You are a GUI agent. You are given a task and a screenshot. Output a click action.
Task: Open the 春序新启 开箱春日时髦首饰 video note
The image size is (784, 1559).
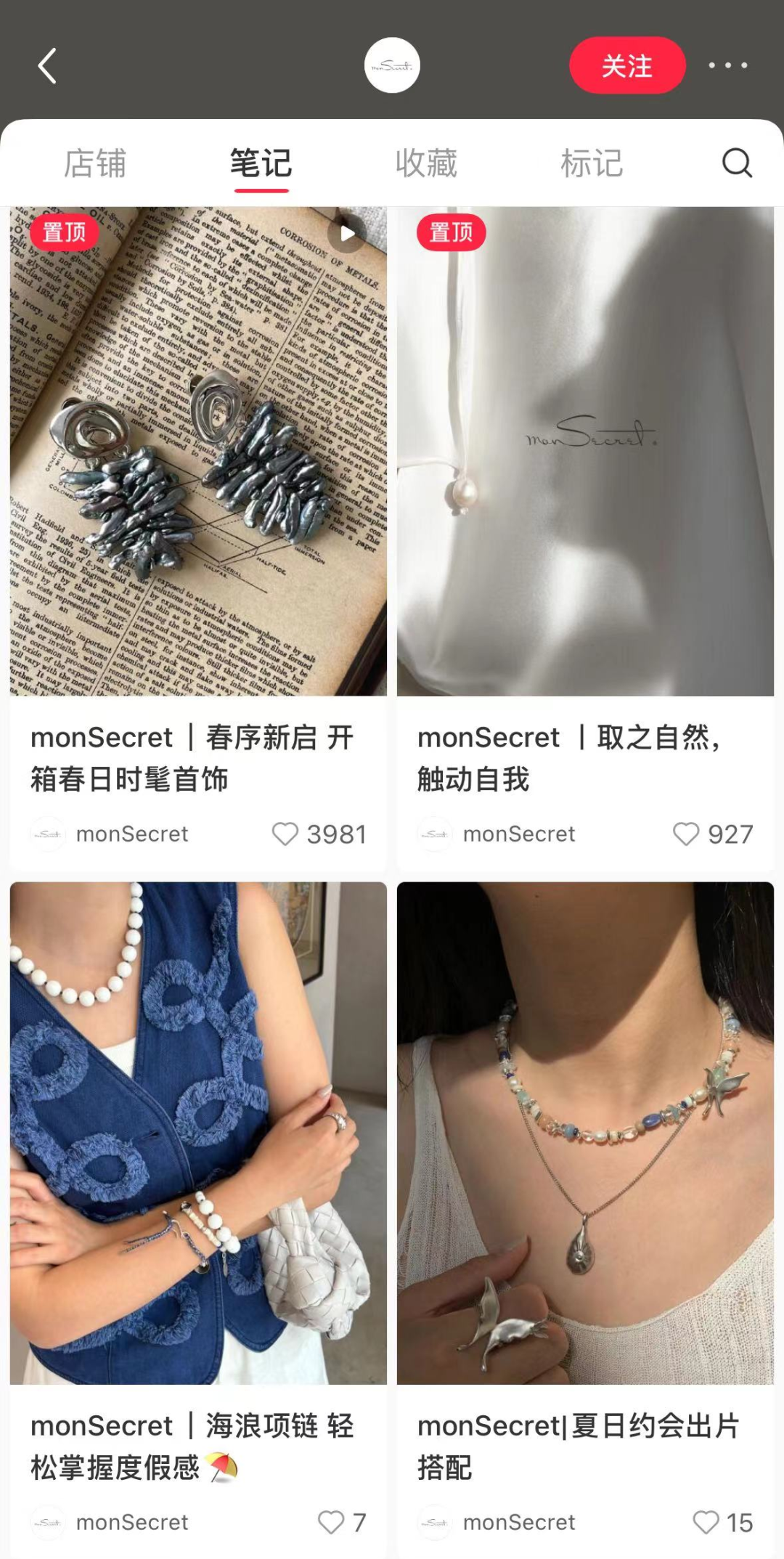198,452
